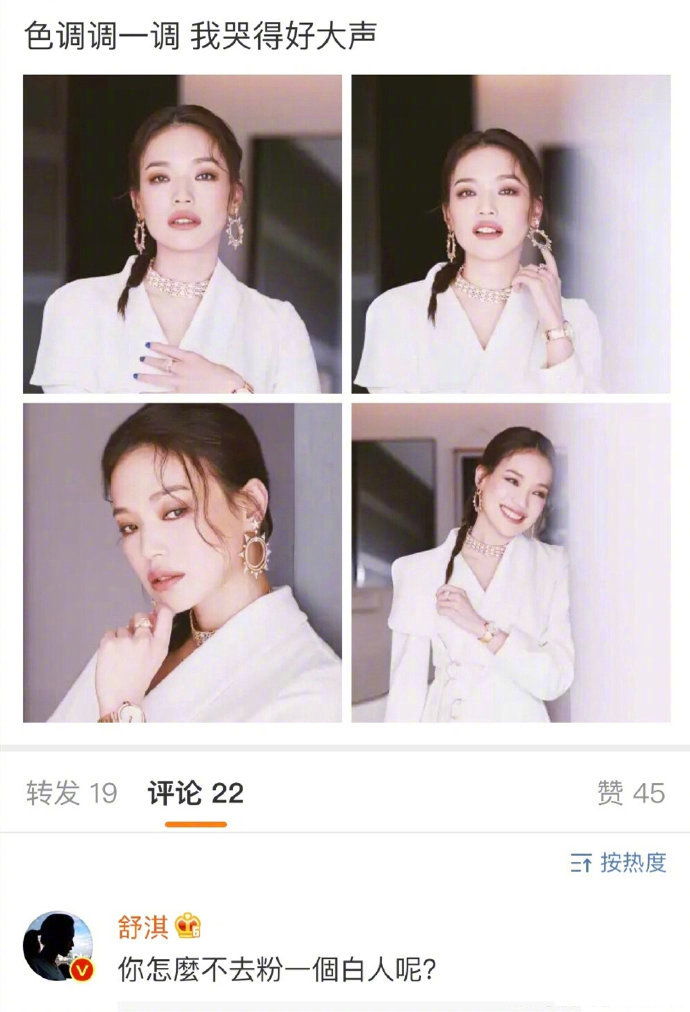Image resolution: width=690 pixels, height=1012 pixels.
Task: Open the photo with hand raised to the neck
Action: pos(510,234)
